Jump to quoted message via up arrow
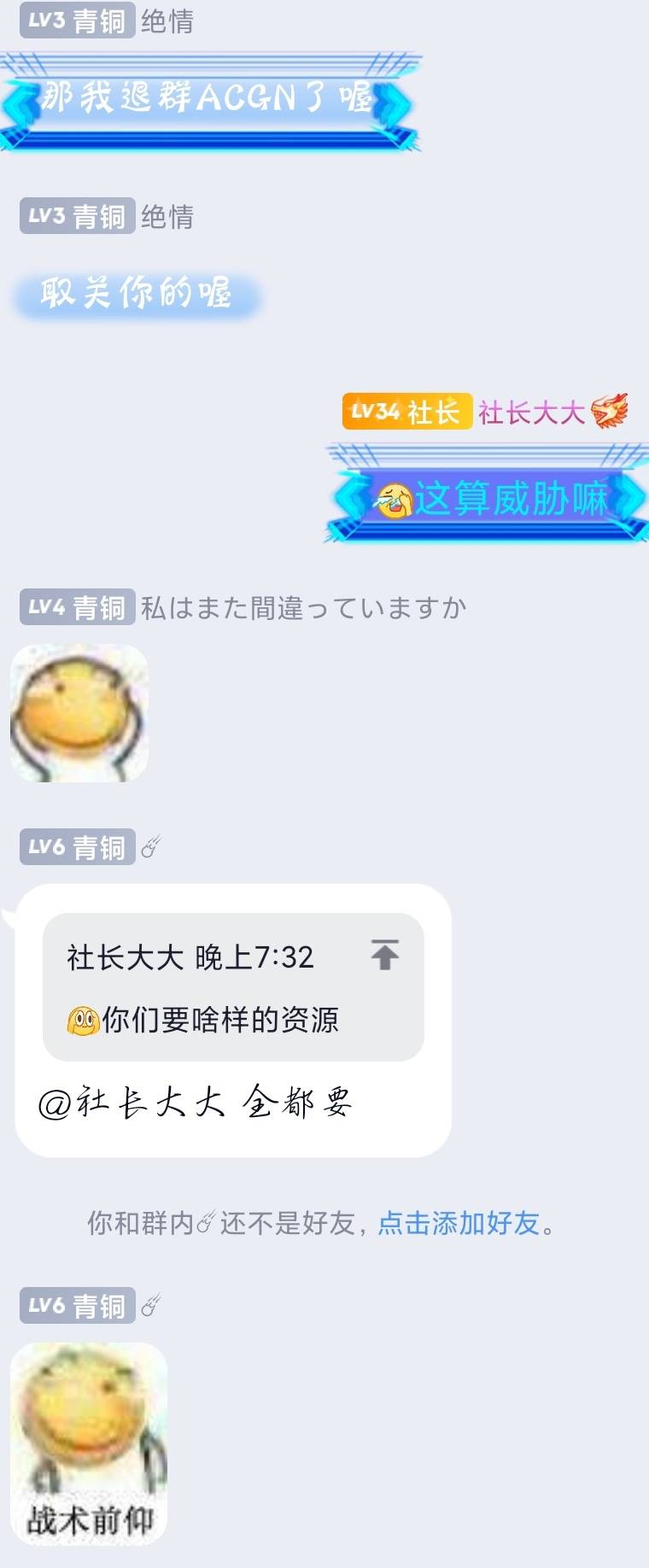649x1568 pixels. click(x=385, y=955)
